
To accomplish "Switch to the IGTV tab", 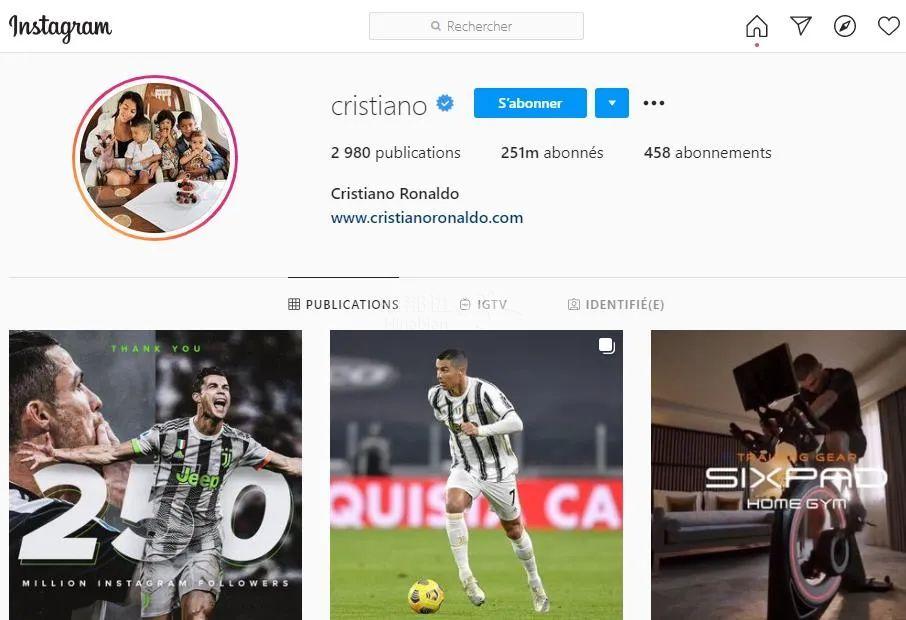I will coord(483,304).
